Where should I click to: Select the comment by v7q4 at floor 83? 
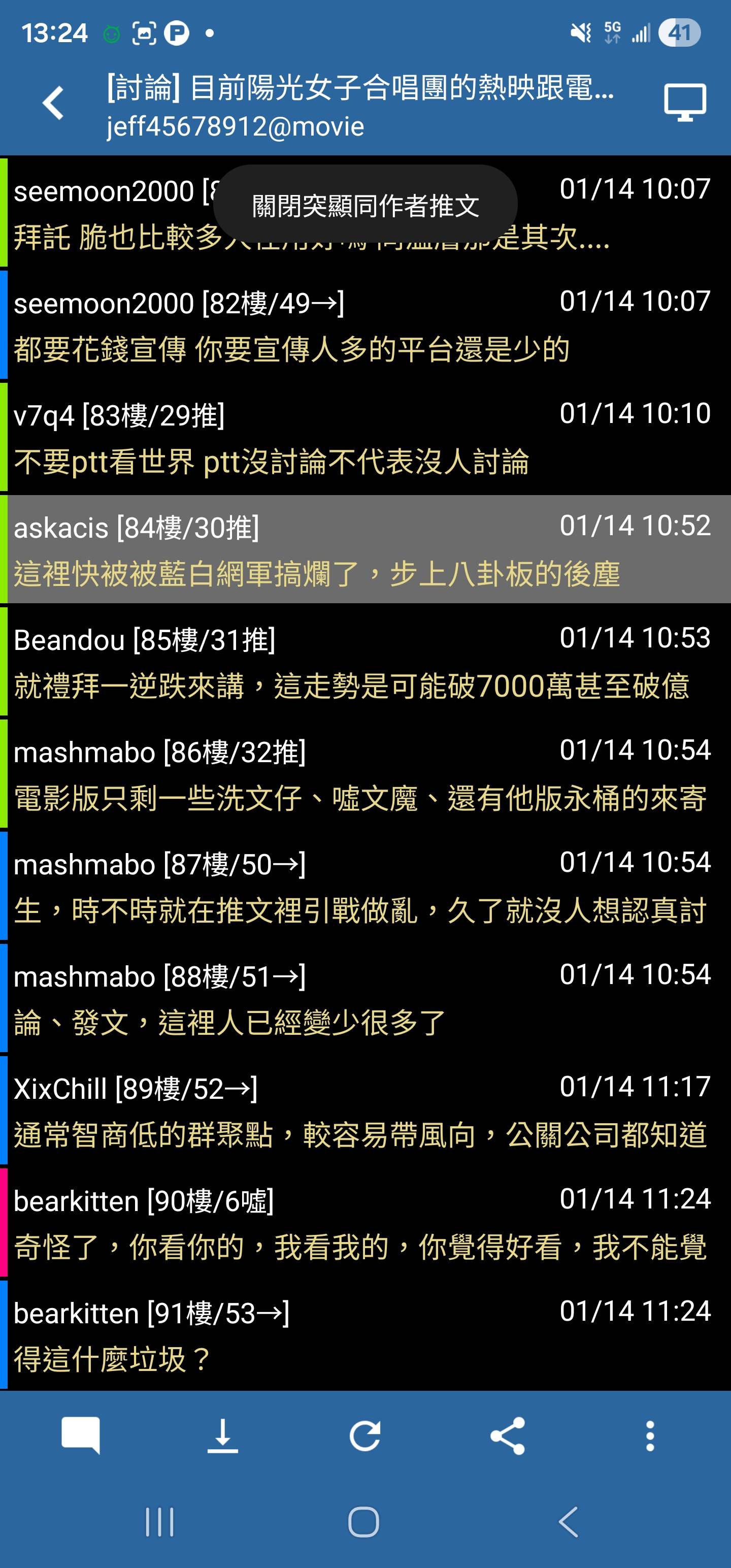coord(365,437)
